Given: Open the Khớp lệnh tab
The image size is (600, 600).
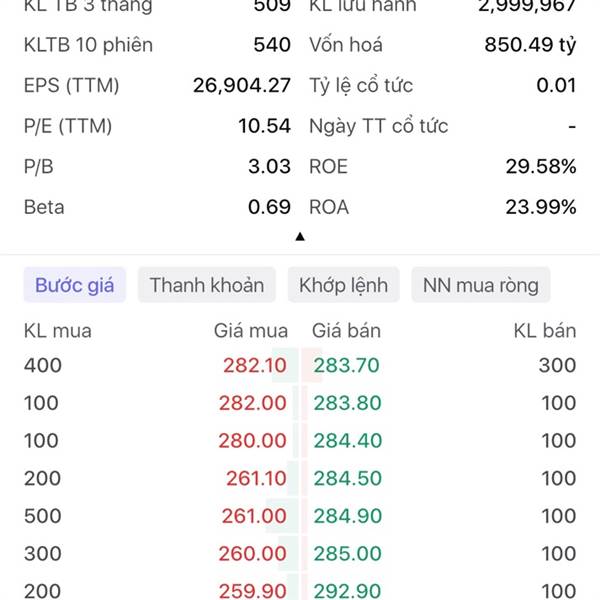Looking at the screenshot, I should coord(344,285).
